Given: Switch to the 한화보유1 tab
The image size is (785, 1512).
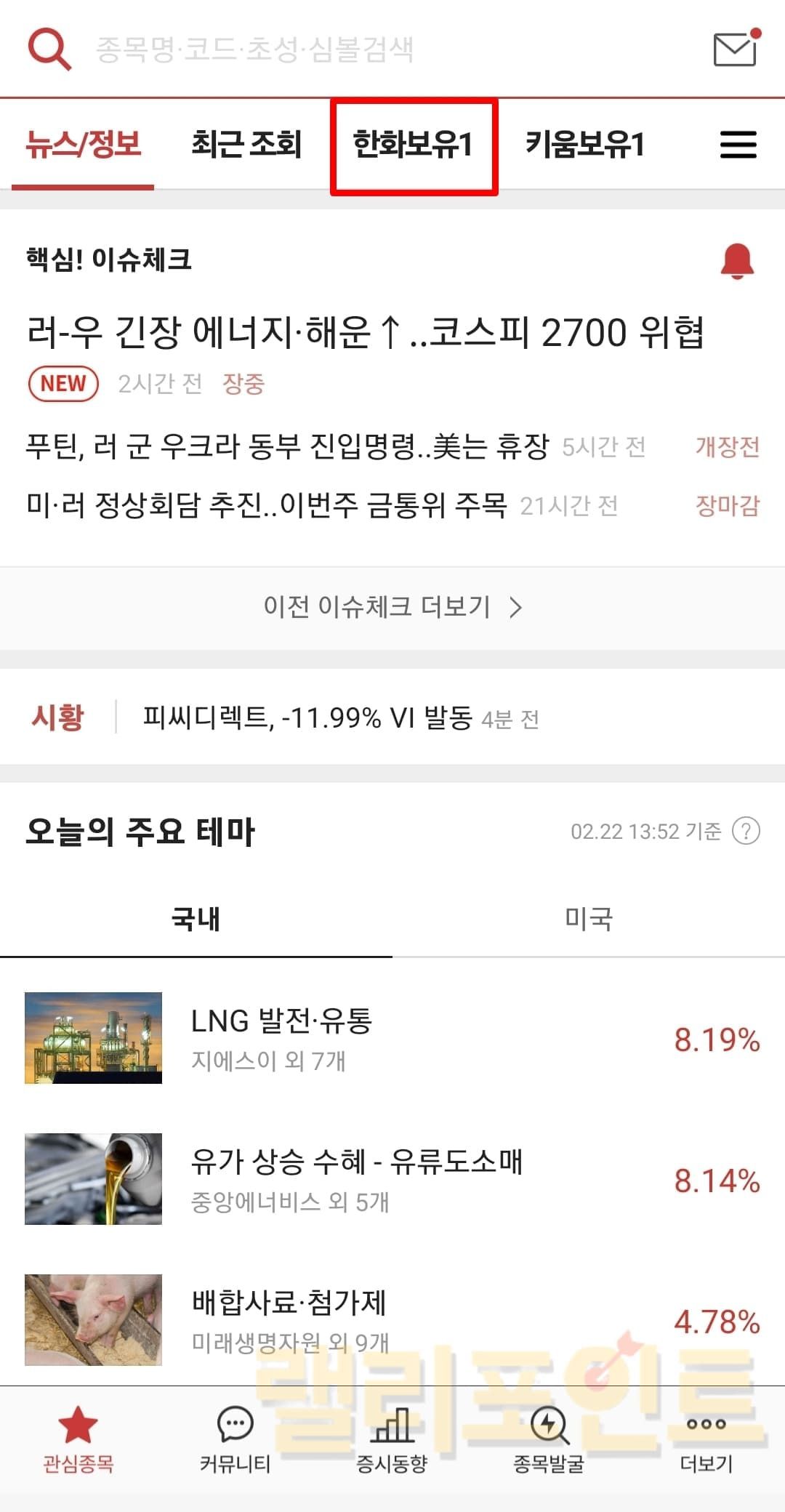Looking at the screenshot, I should coord(414,144).
